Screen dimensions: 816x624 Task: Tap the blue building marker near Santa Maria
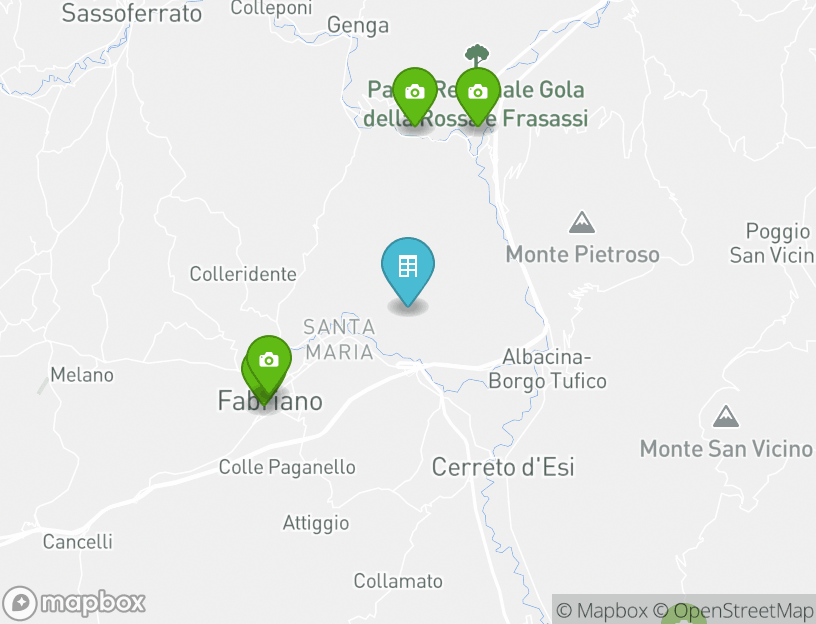(408, 267)
